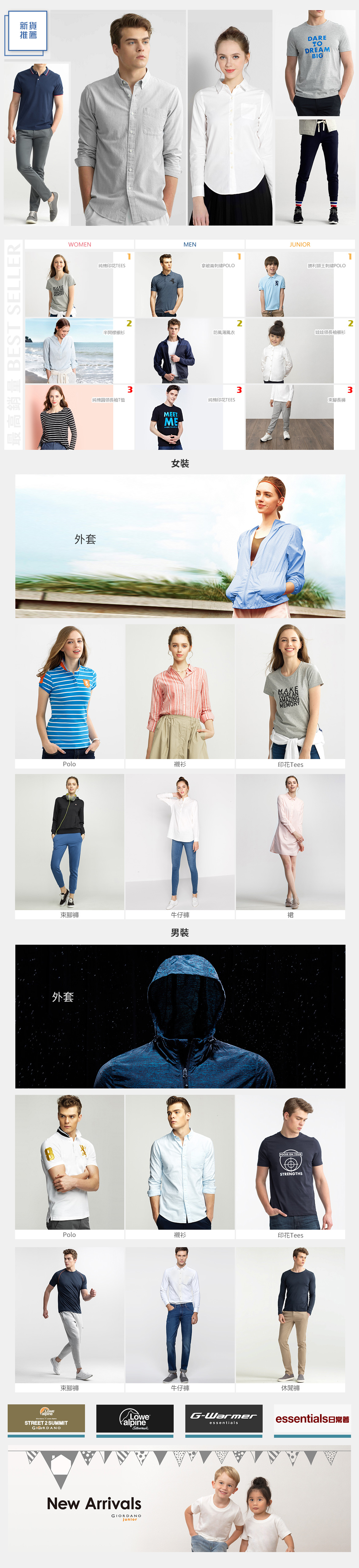The image size is (359, 1568).
Task: Open the junior best seller 束腳長褲
Action: [299, 418]
